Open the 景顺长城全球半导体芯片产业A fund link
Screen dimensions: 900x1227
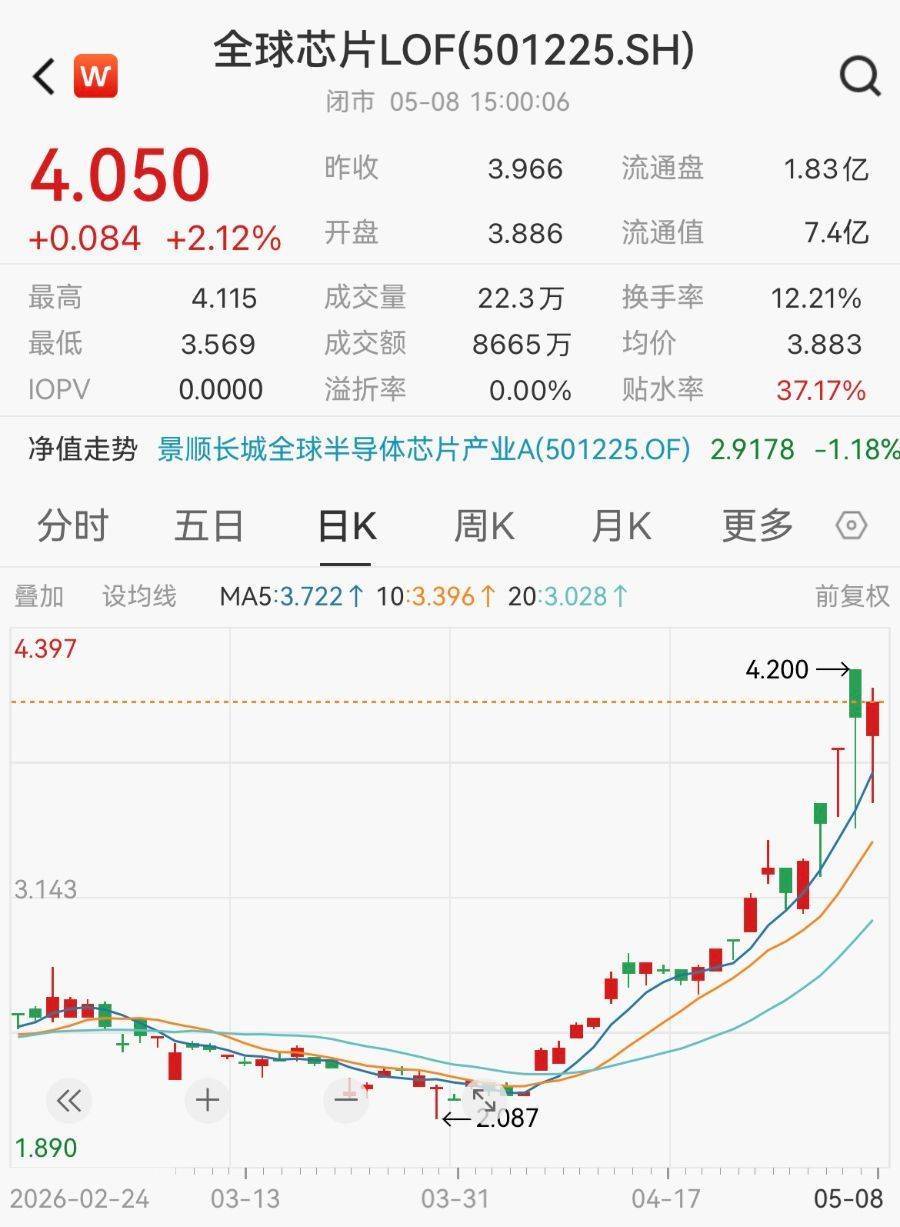(424, 449)
